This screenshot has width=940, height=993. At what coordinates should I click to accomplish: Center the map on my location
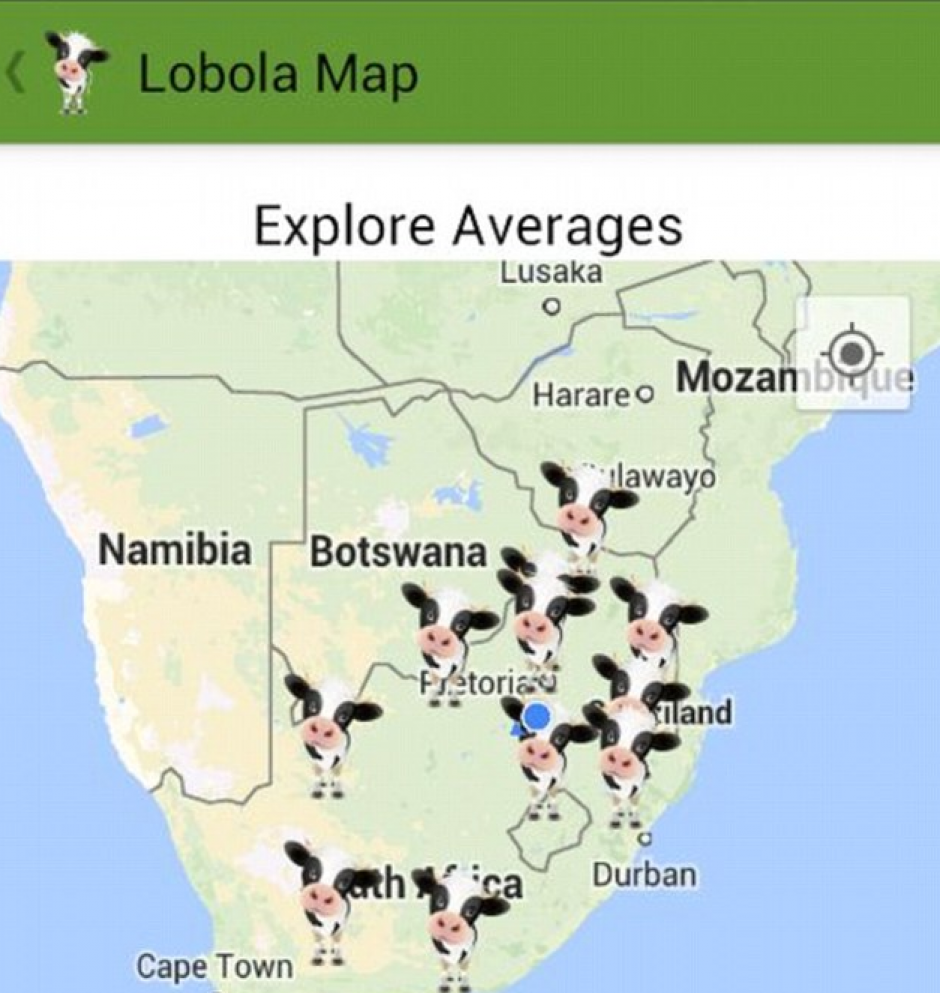[853, 352]
